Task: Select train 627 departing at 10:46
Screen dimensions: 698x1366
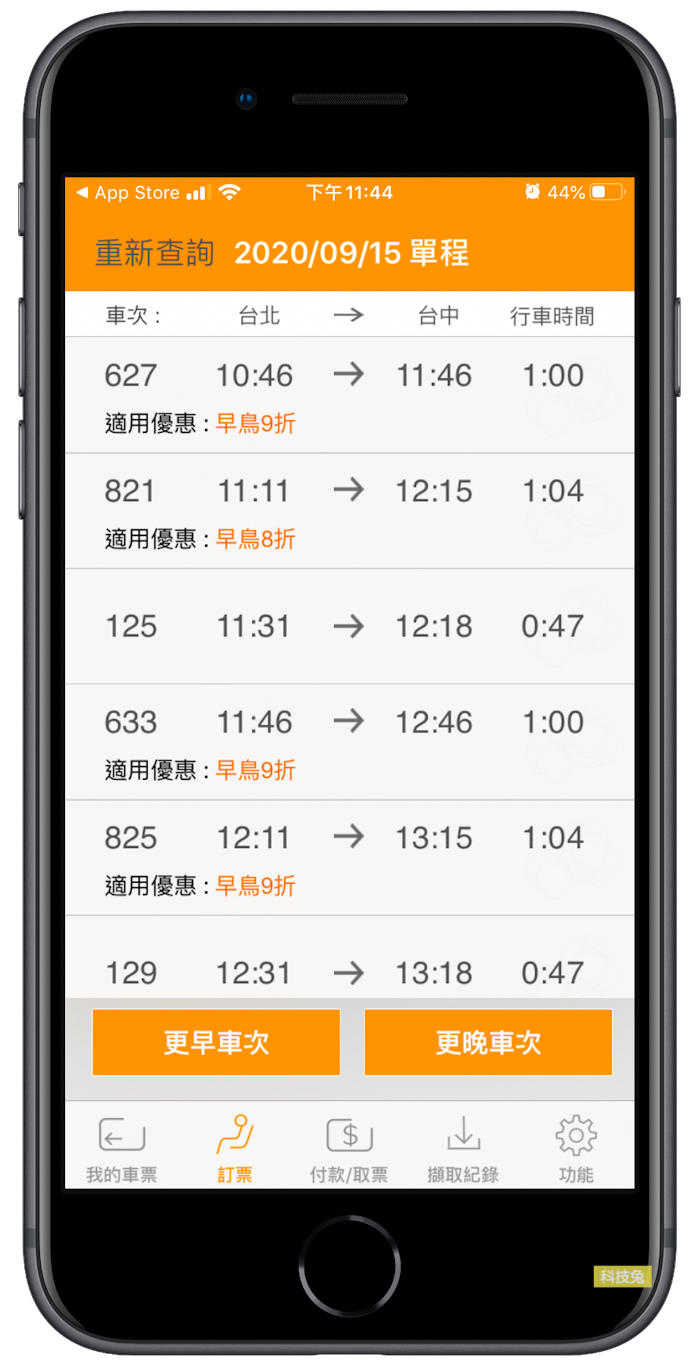Action: 349,396
